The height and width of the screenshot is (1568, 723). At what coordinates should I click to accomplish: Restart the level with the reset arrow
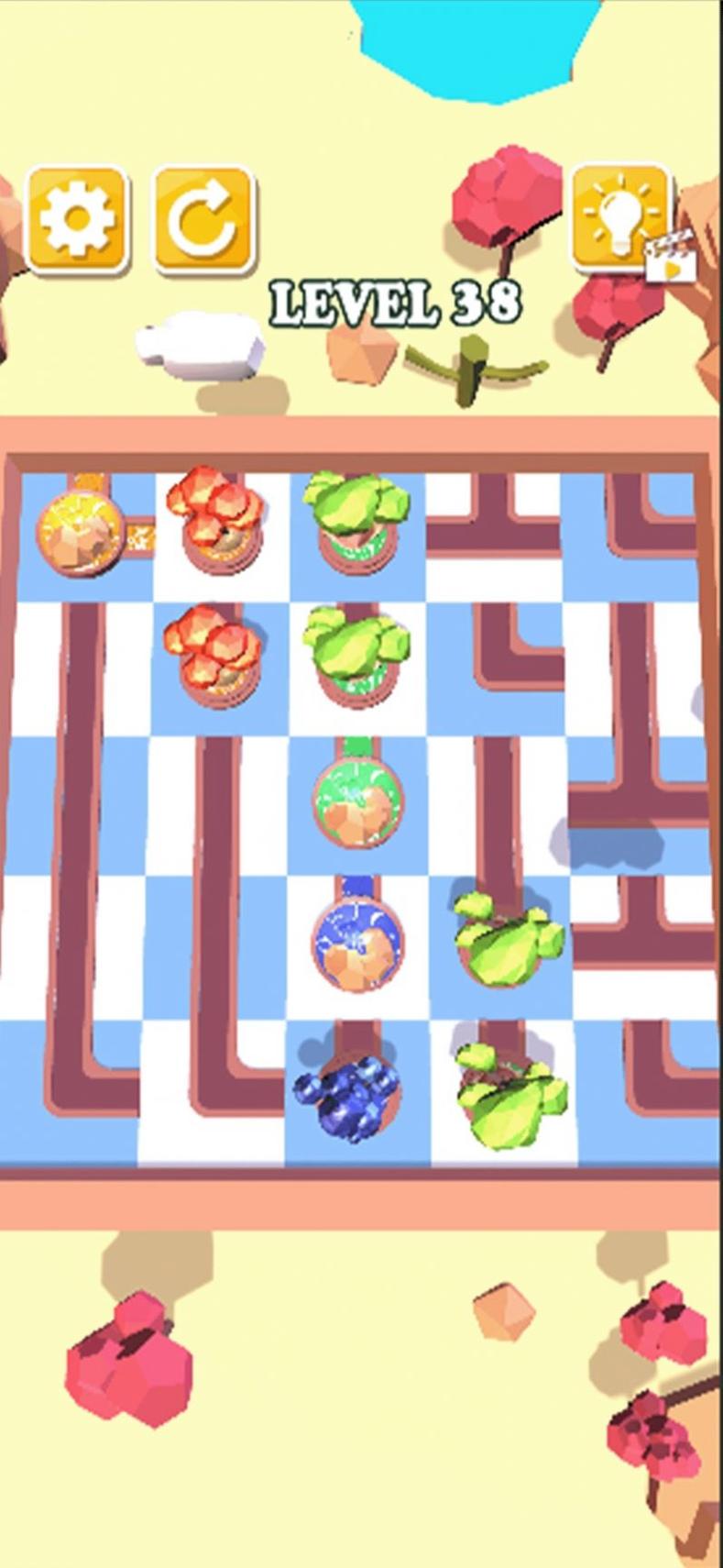coord(203,220)
